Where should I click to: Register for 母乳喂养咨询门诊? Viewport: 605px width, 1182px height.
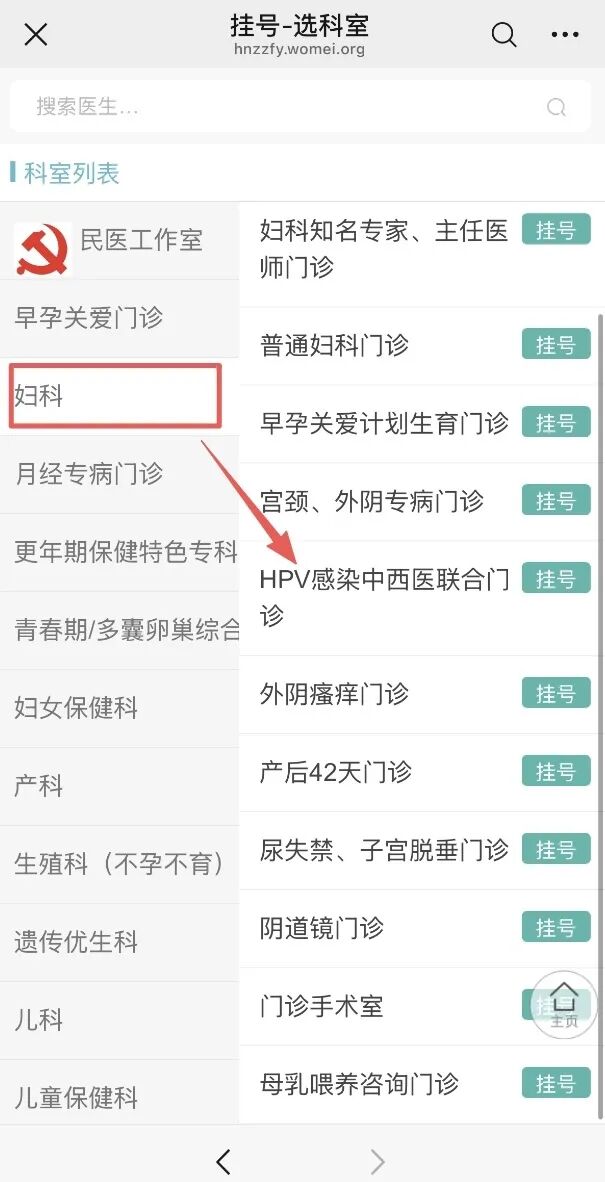coord(556,1083)
